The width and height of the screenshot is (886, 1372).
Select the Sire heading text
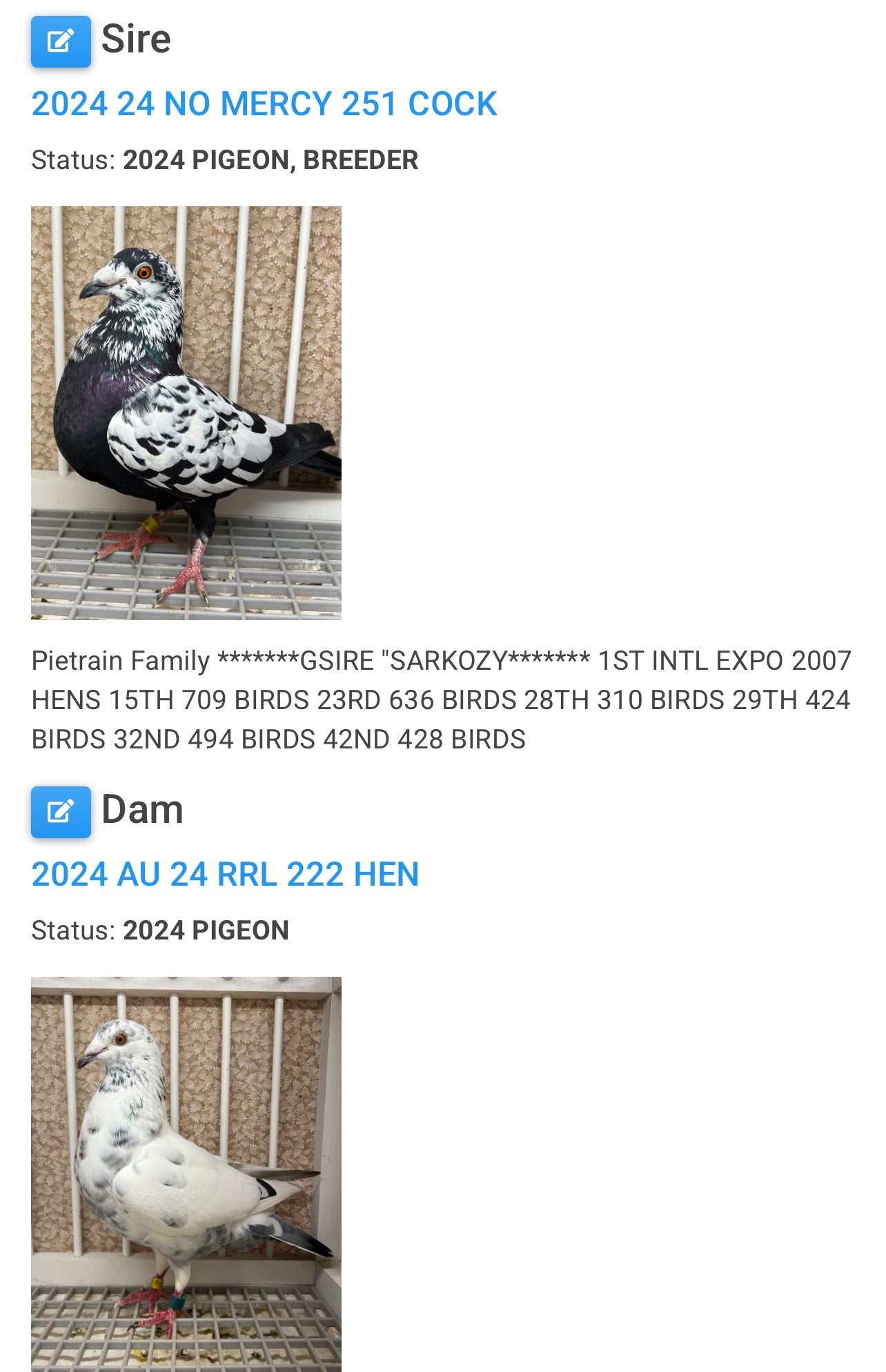pyautogui.click(x=137, y=39)
